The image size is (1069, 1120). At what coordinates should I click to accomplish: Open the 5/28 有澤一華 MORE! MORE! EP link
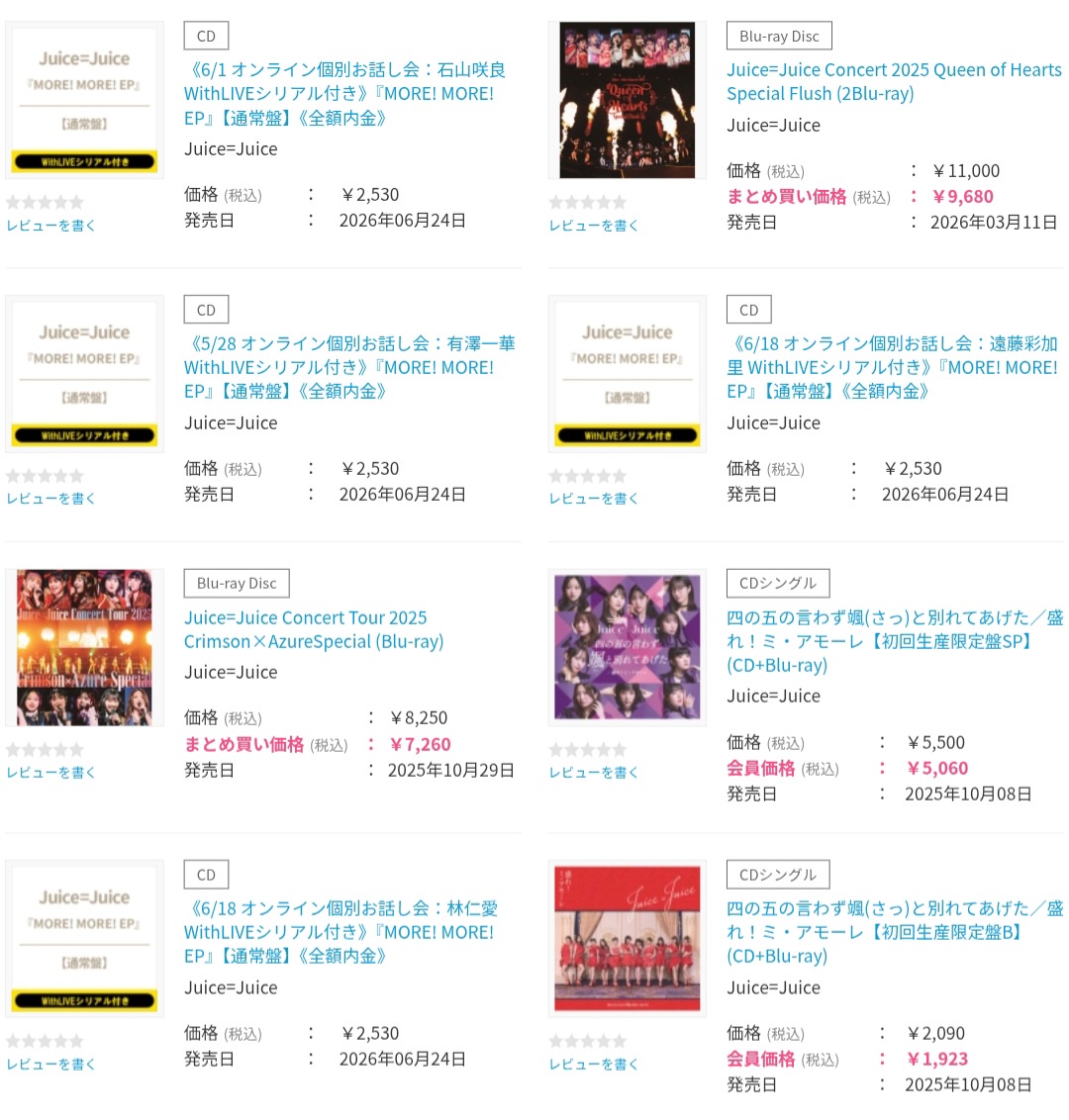[349, 367]
